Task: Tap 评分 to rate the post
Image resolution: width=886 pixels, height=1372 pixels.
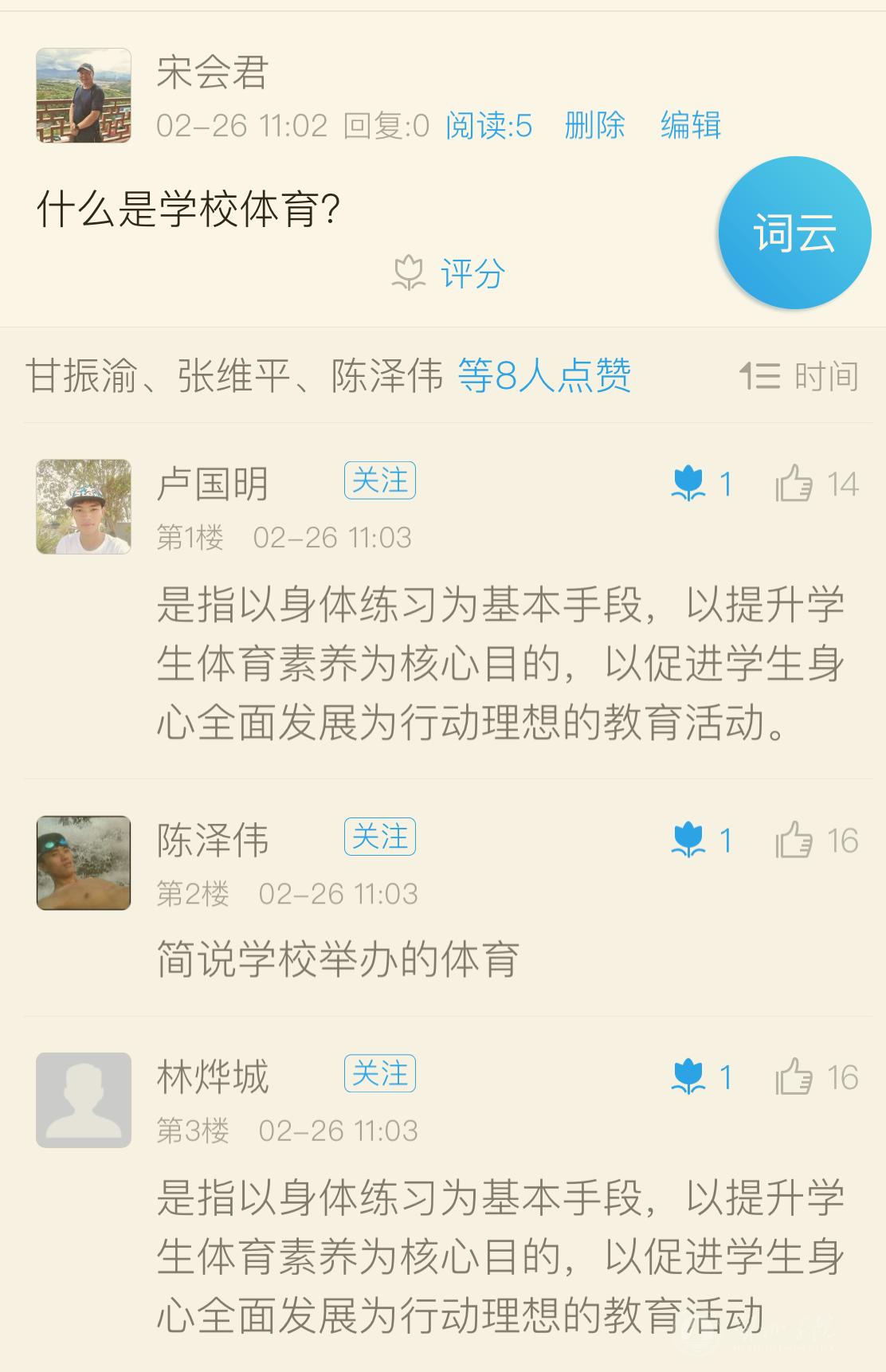Action: tap(451, 274)
